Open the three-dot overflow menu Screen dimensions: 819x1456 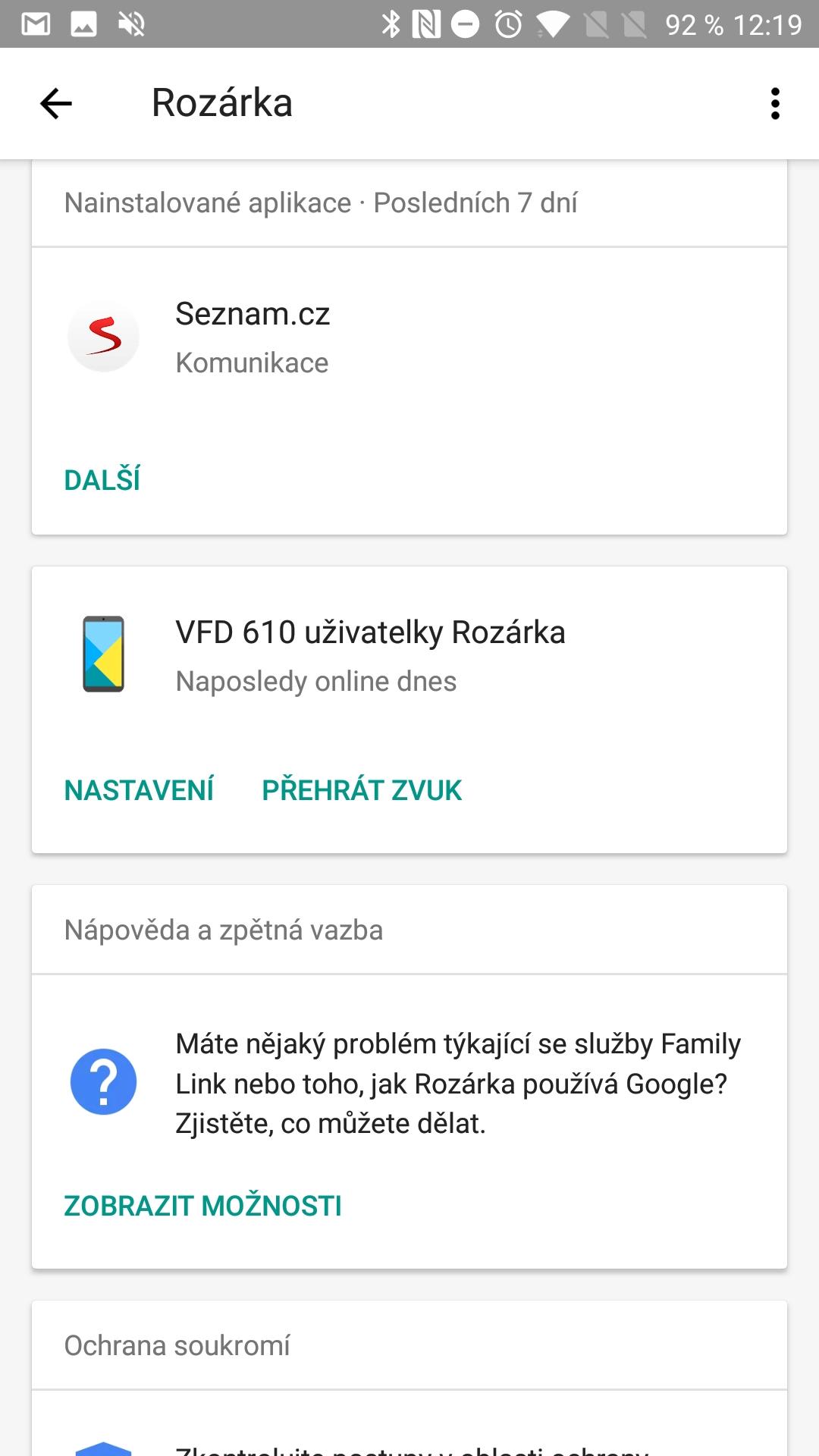click(x=774, y=104)
